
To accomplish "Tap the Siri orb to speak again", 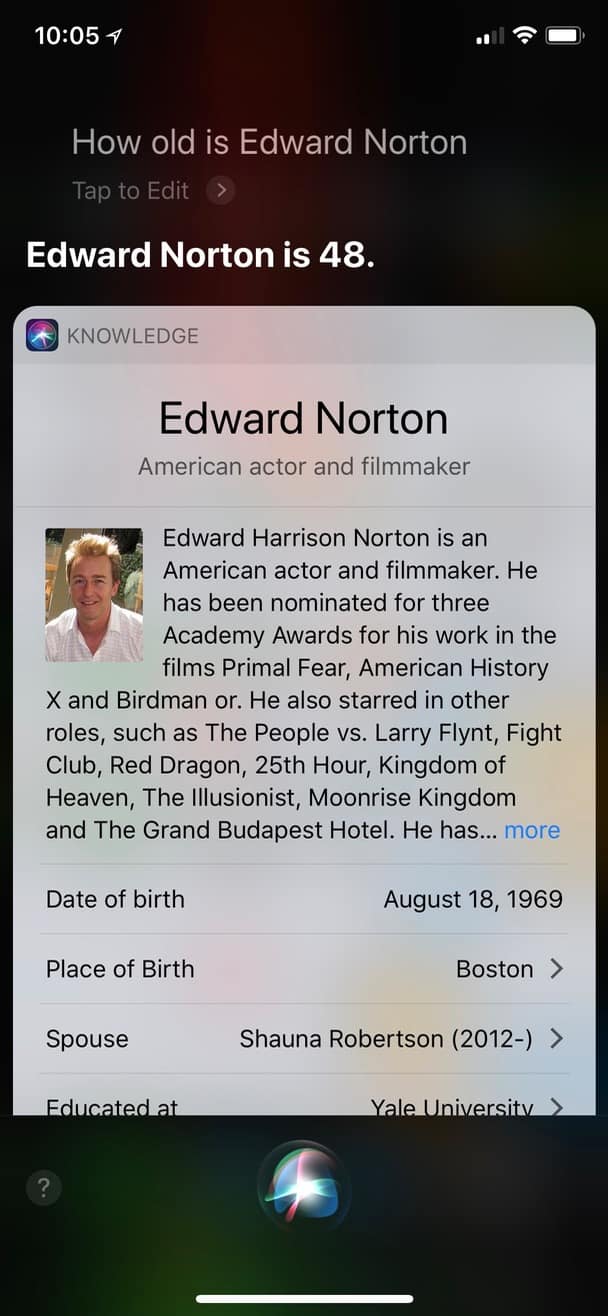I will pyautogui.click(x=304, y=1187).
